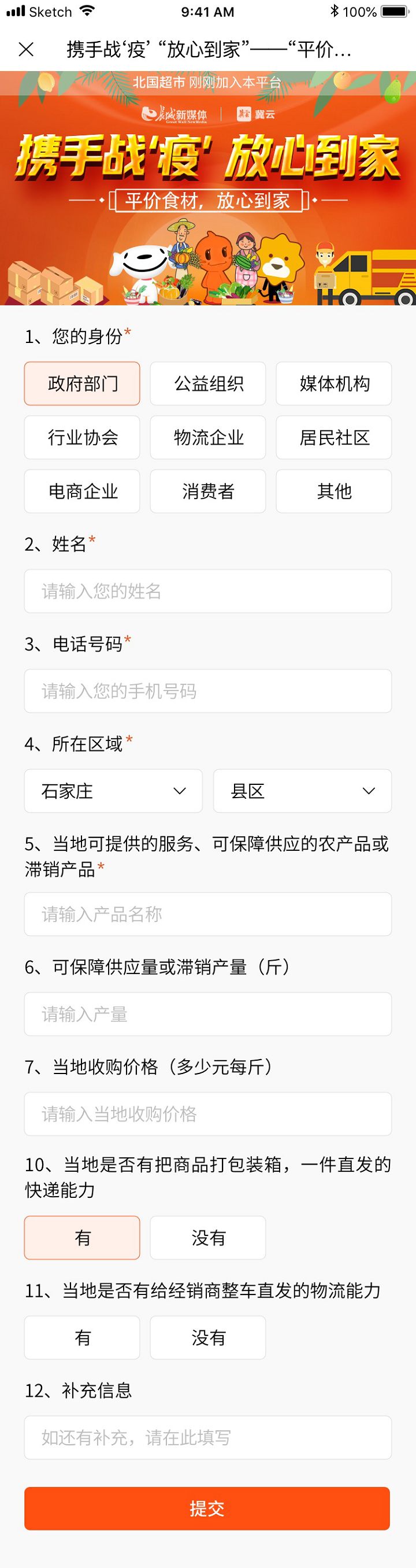Tap the 姓名 name input field
This screenshot has height=1568, width=416.
[208, 591]
